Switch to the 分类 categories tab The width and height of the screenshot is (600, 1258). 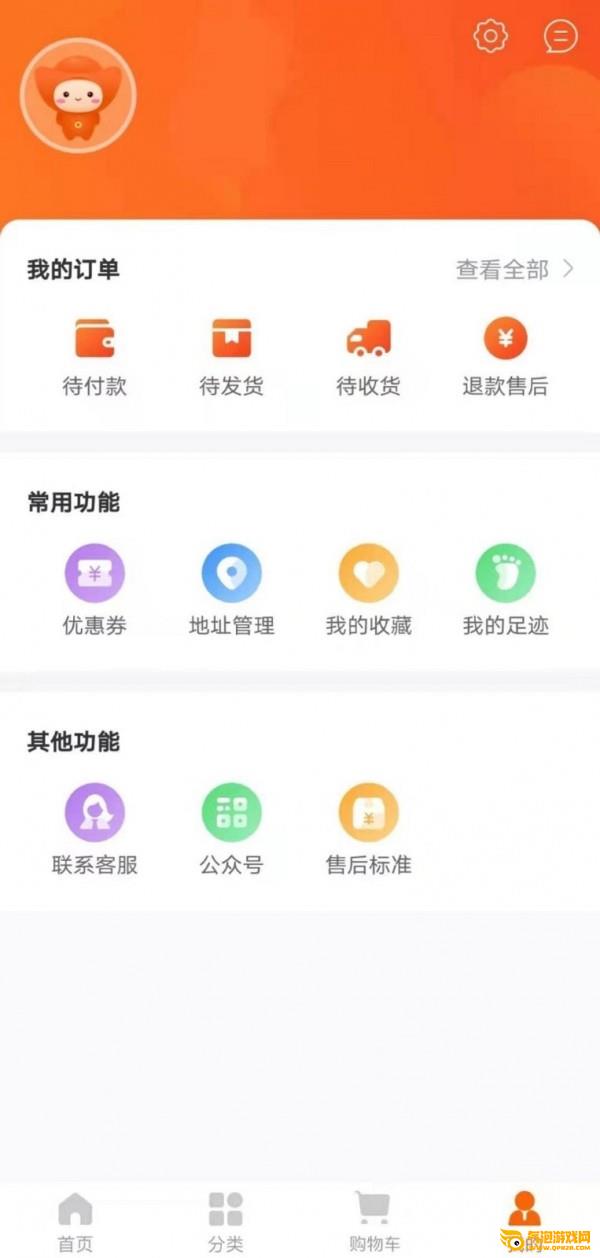pos(225,1221)
